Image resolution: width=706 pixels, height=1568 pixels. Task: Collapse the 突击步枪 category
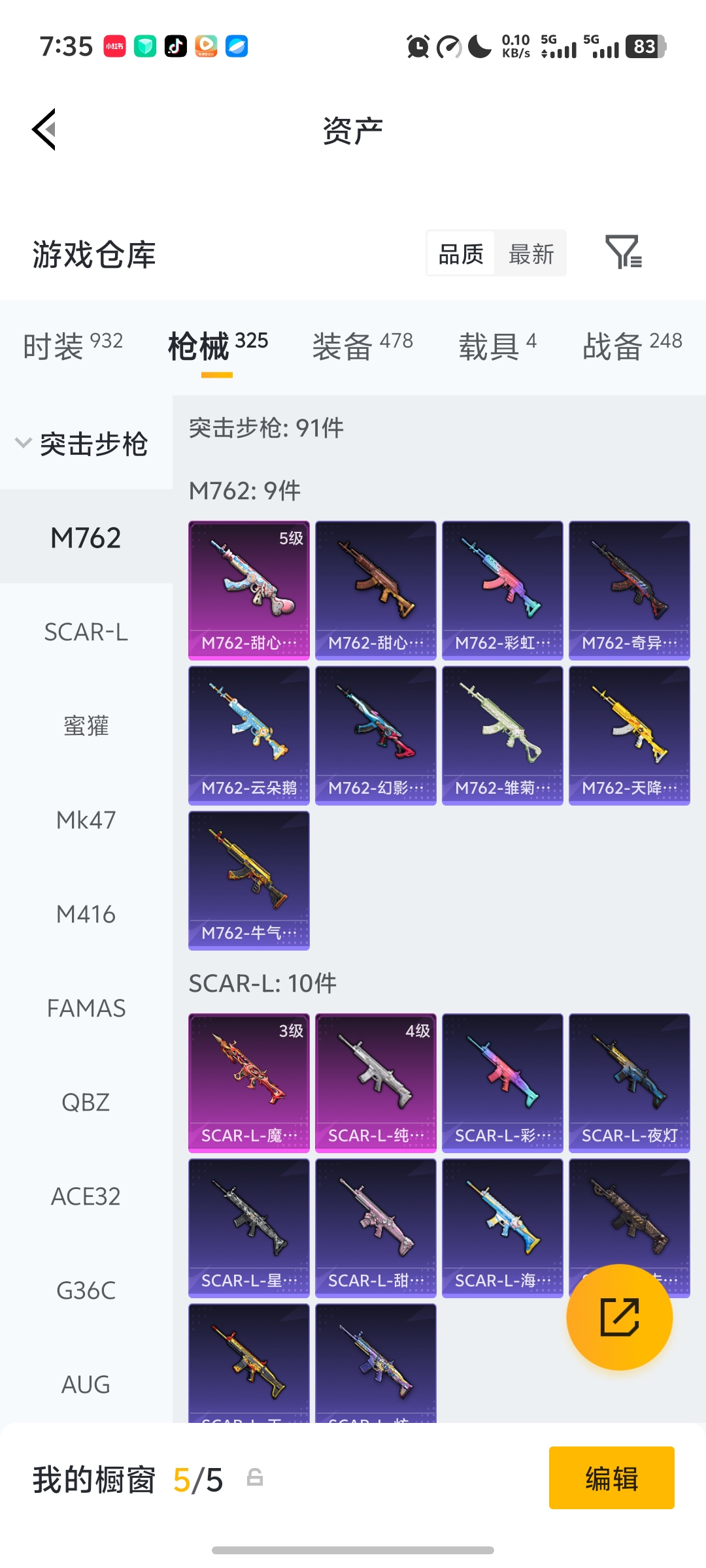82,444
